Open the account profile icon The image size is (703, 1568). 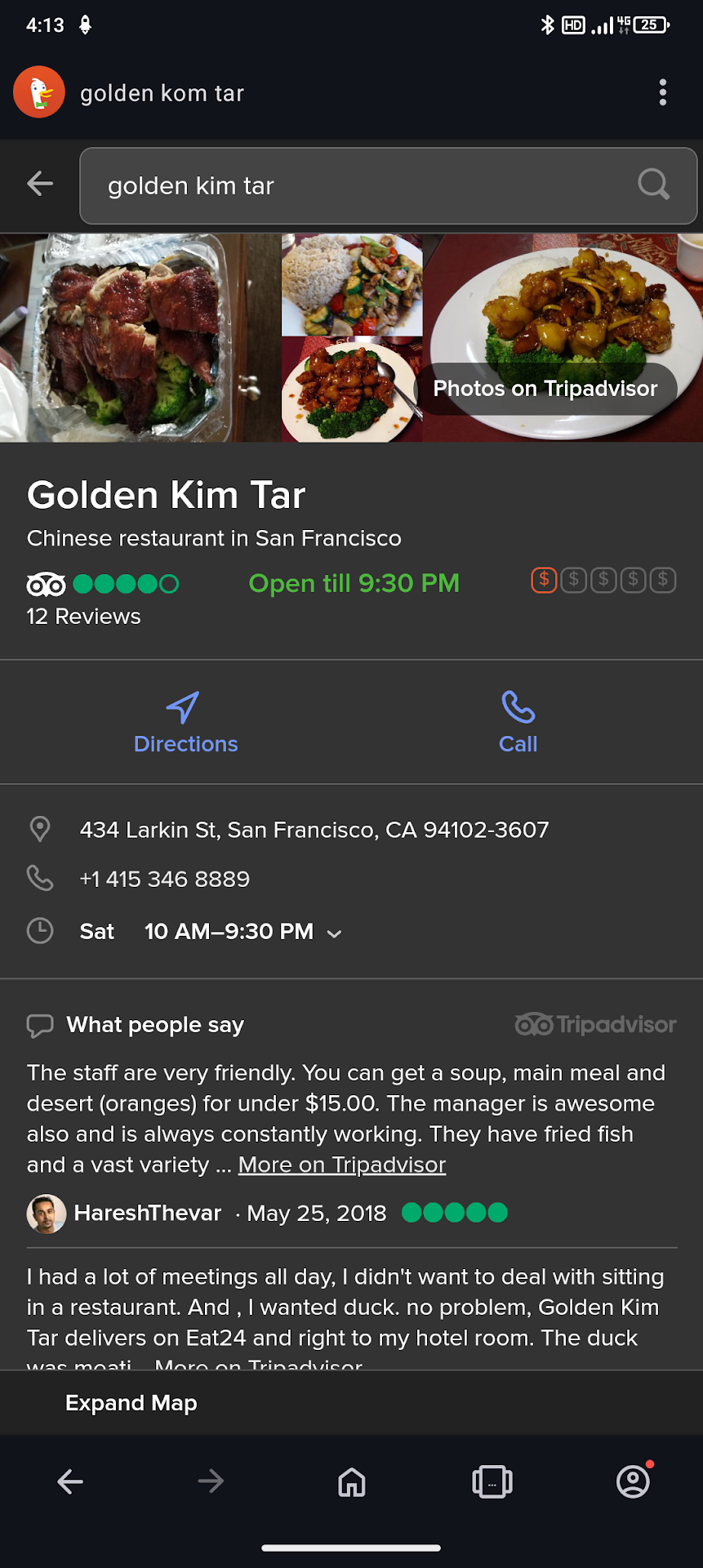[x=633, y=1481]
